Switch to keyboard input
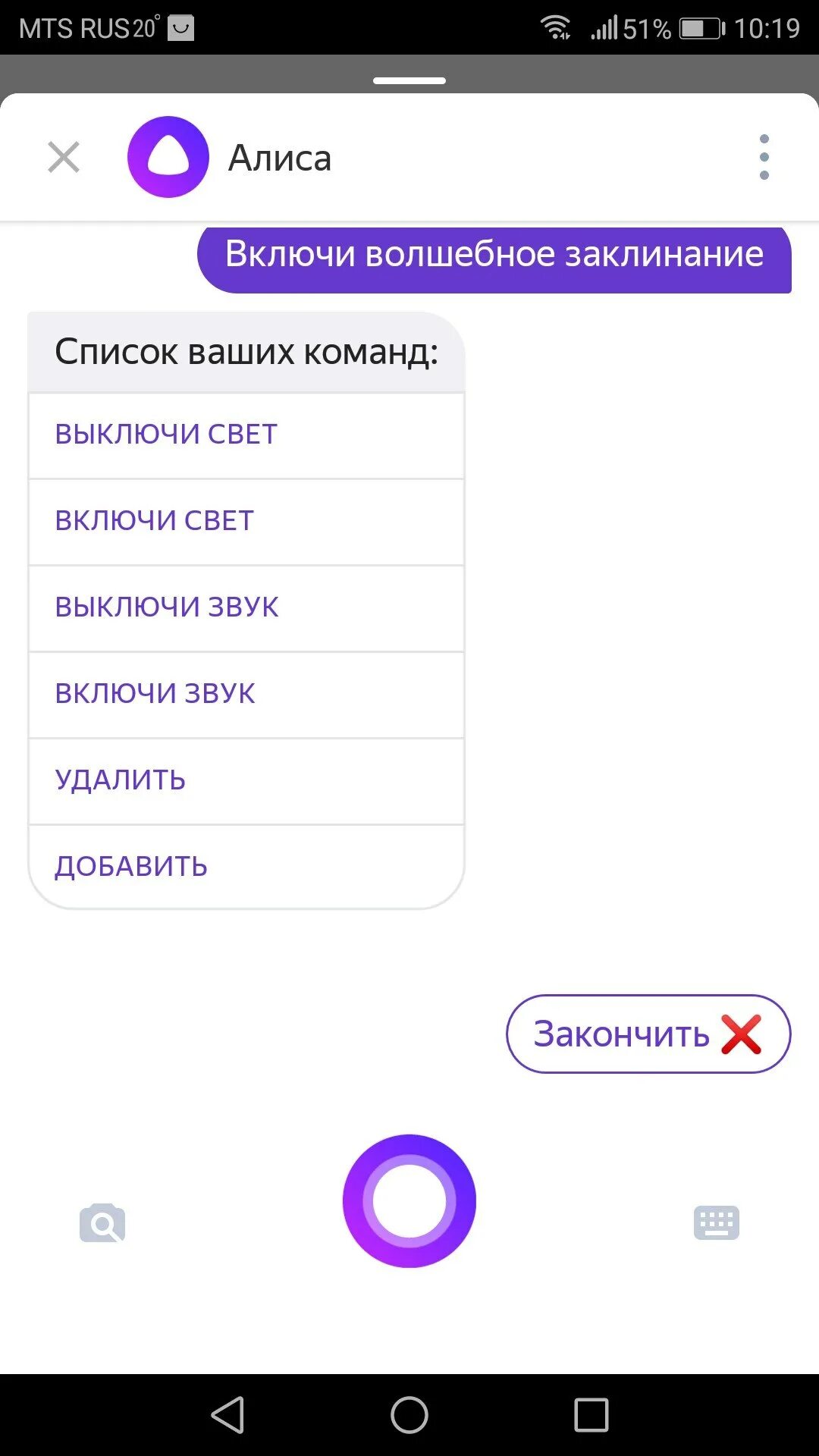 click(x=717, y=1222)
